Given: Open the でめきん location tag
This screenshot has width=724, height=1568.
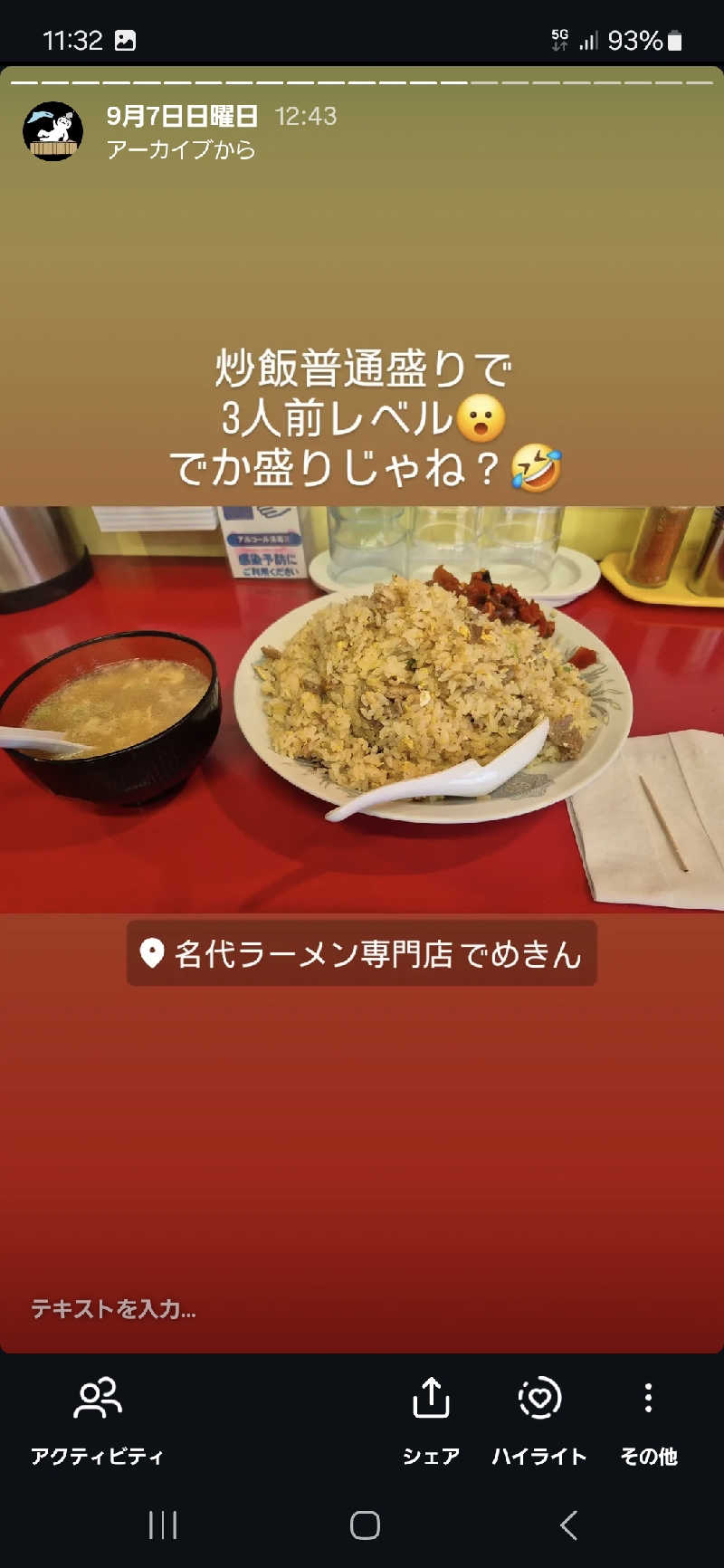Looking at the screenshot, I should [361, 953].
